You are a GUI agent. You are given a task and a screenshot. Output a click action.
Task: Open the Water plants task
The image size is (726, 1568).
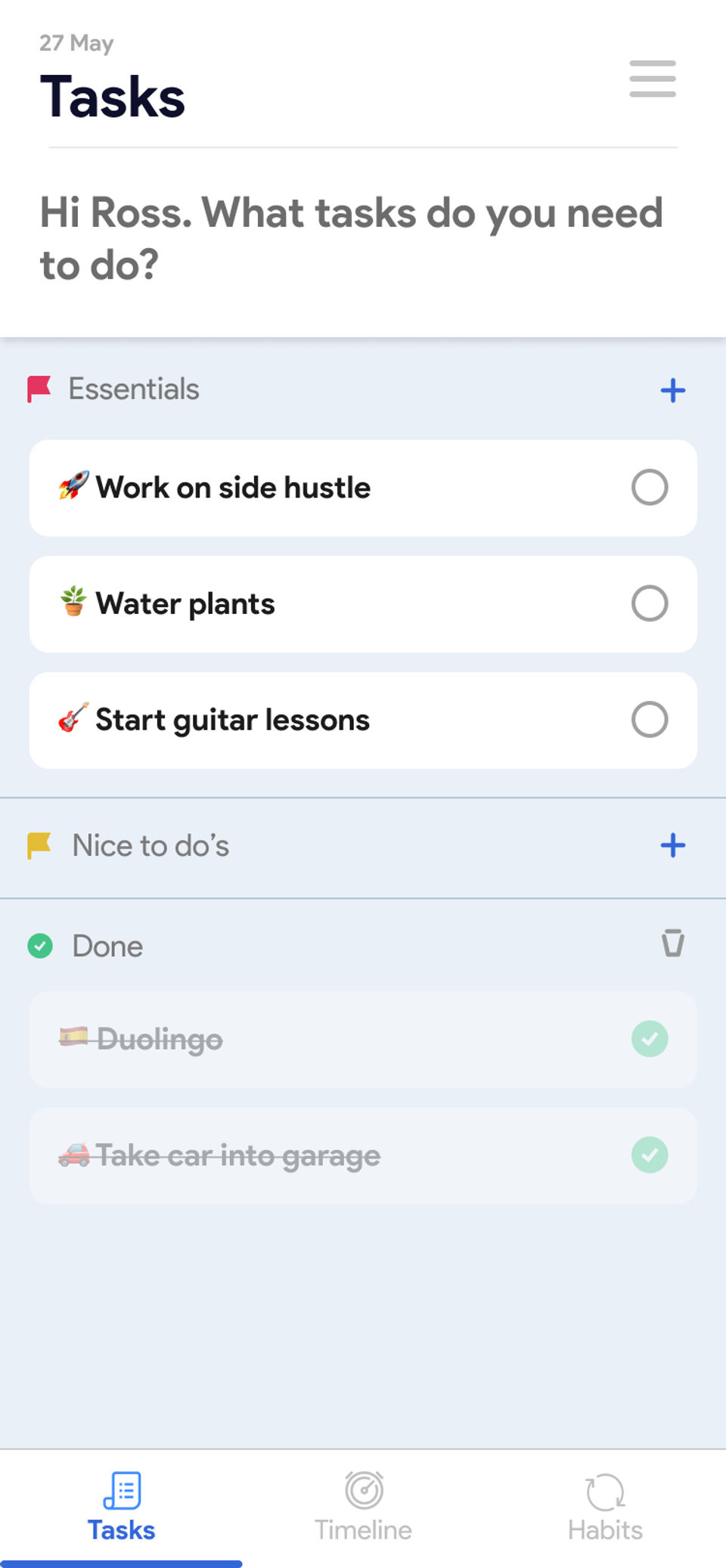302,604
